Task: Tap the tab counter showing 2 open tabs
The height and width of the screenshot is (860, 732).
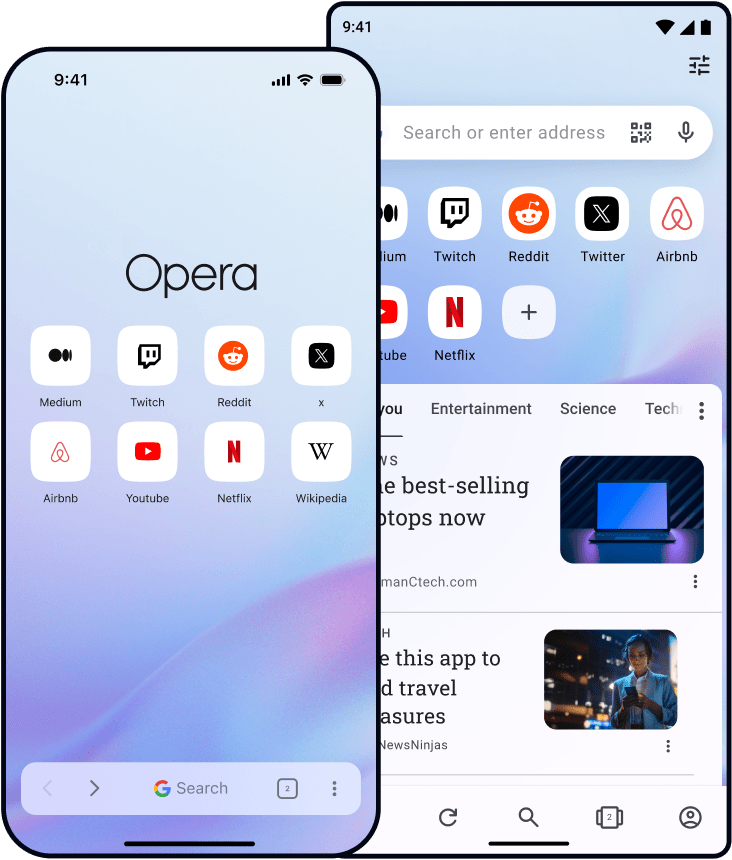Action: [x=287, y=788]
